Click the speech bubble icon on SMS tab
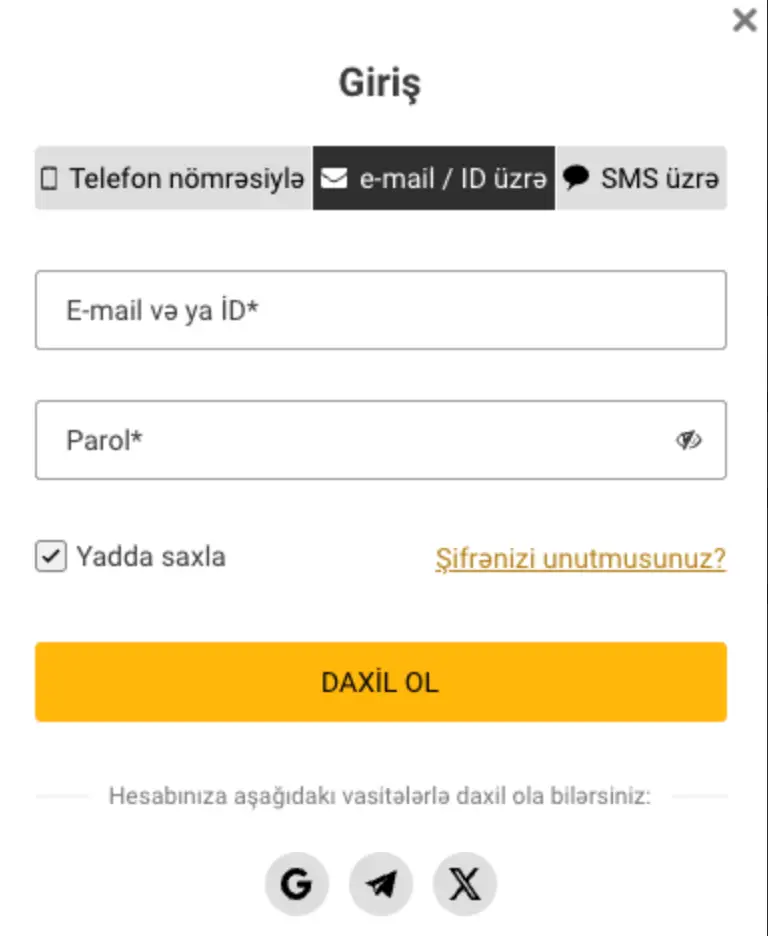 pyautogui.click(x=576, y=178)
